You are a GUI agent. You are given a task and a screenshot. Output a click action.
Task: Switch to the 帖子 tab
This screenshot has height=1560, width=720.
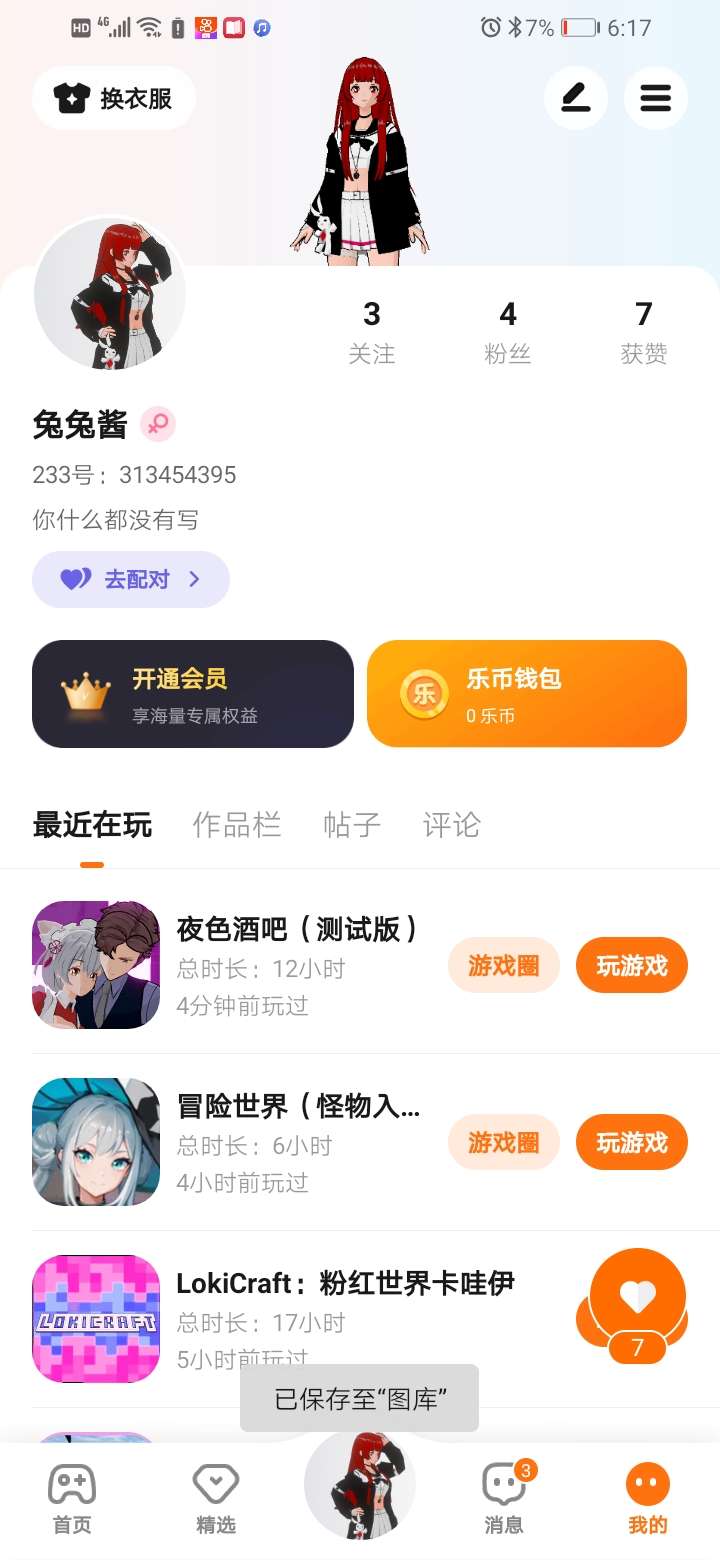(352, 825)
